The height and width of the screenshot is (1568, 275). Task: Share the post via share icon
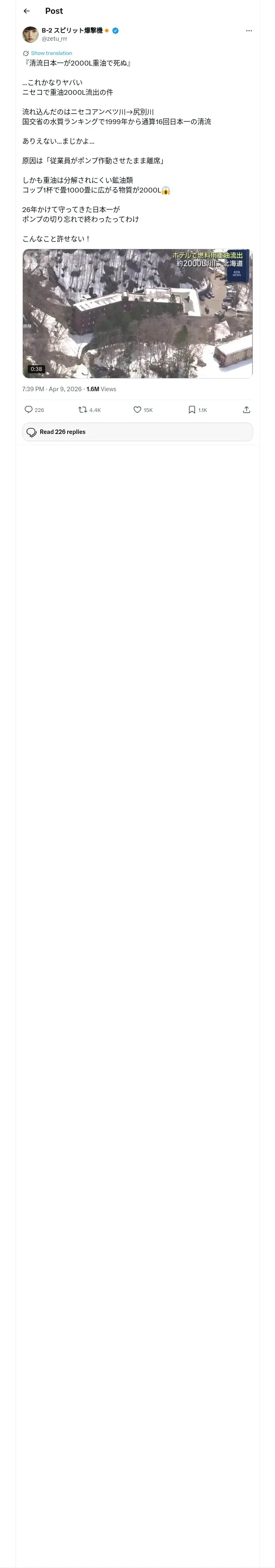click(246, 410)
